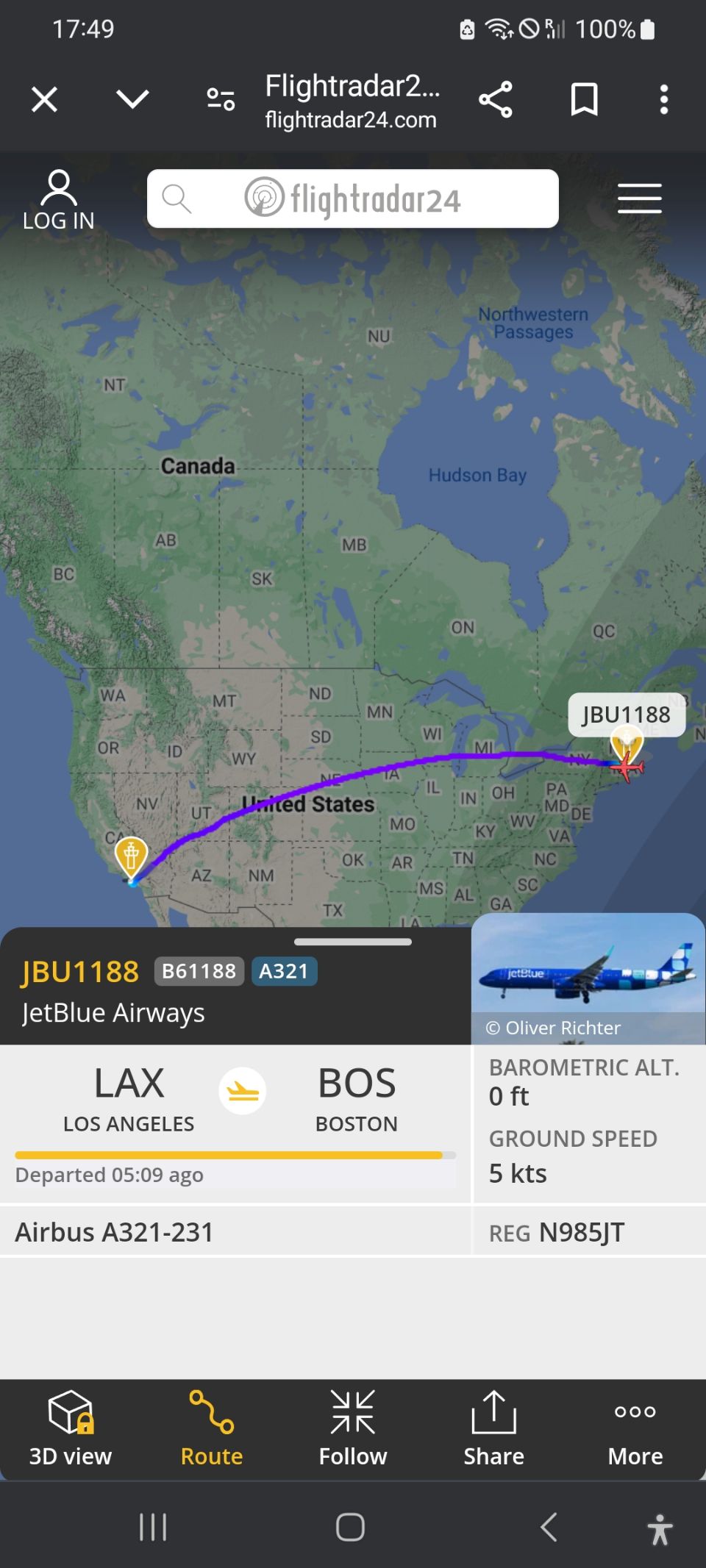Select the JBU1188 aircraft on the map
Screen dimensions: 706x1568
[x=626, y=767]
